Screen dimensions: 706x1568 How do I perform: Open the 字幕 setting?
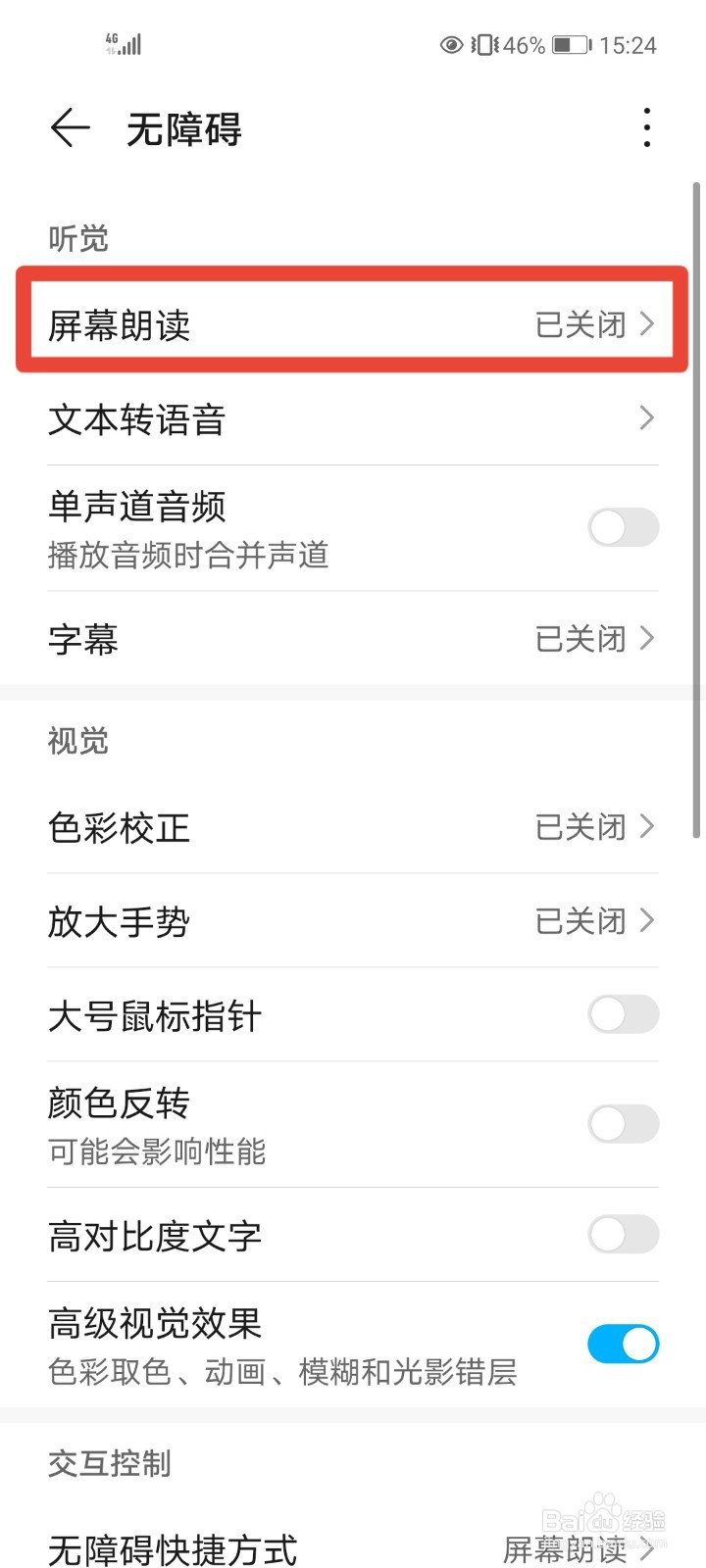352,639
